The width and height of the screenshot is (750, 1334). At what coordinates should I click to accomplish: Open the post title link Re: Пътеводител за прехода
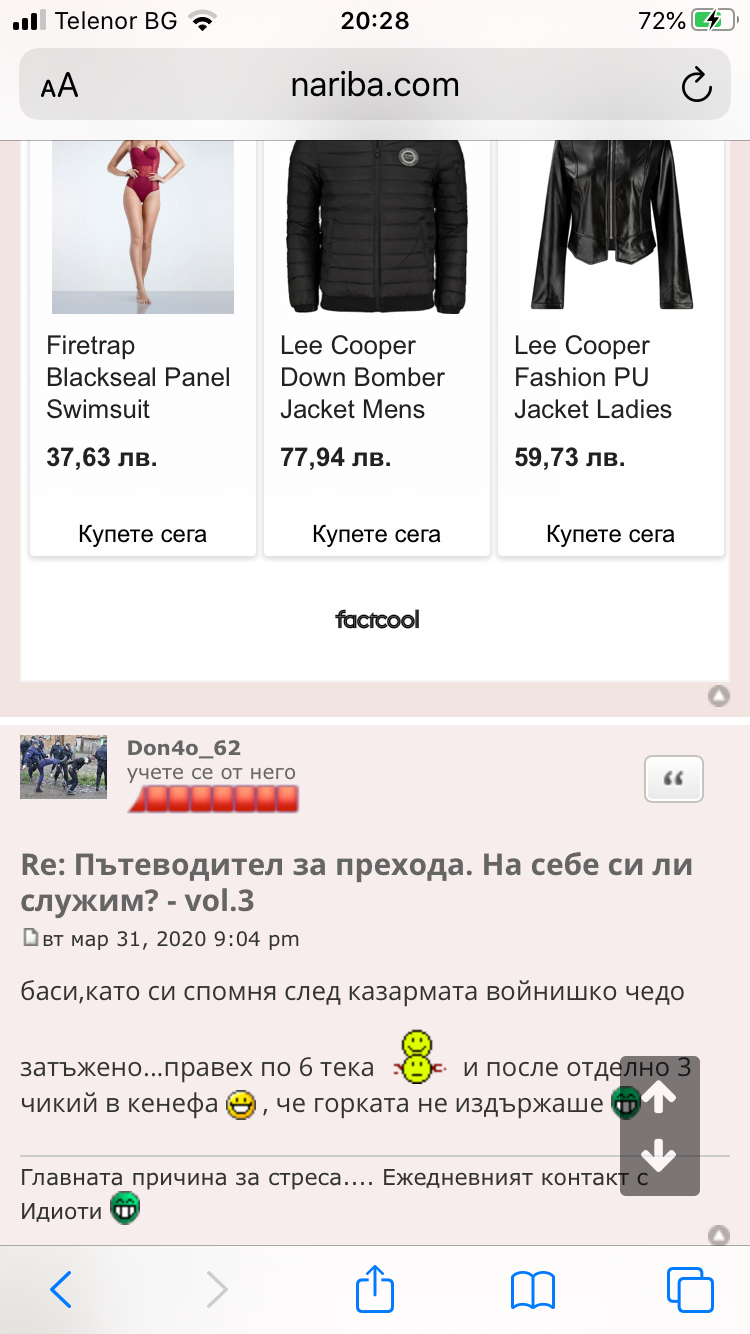point(356,882)
